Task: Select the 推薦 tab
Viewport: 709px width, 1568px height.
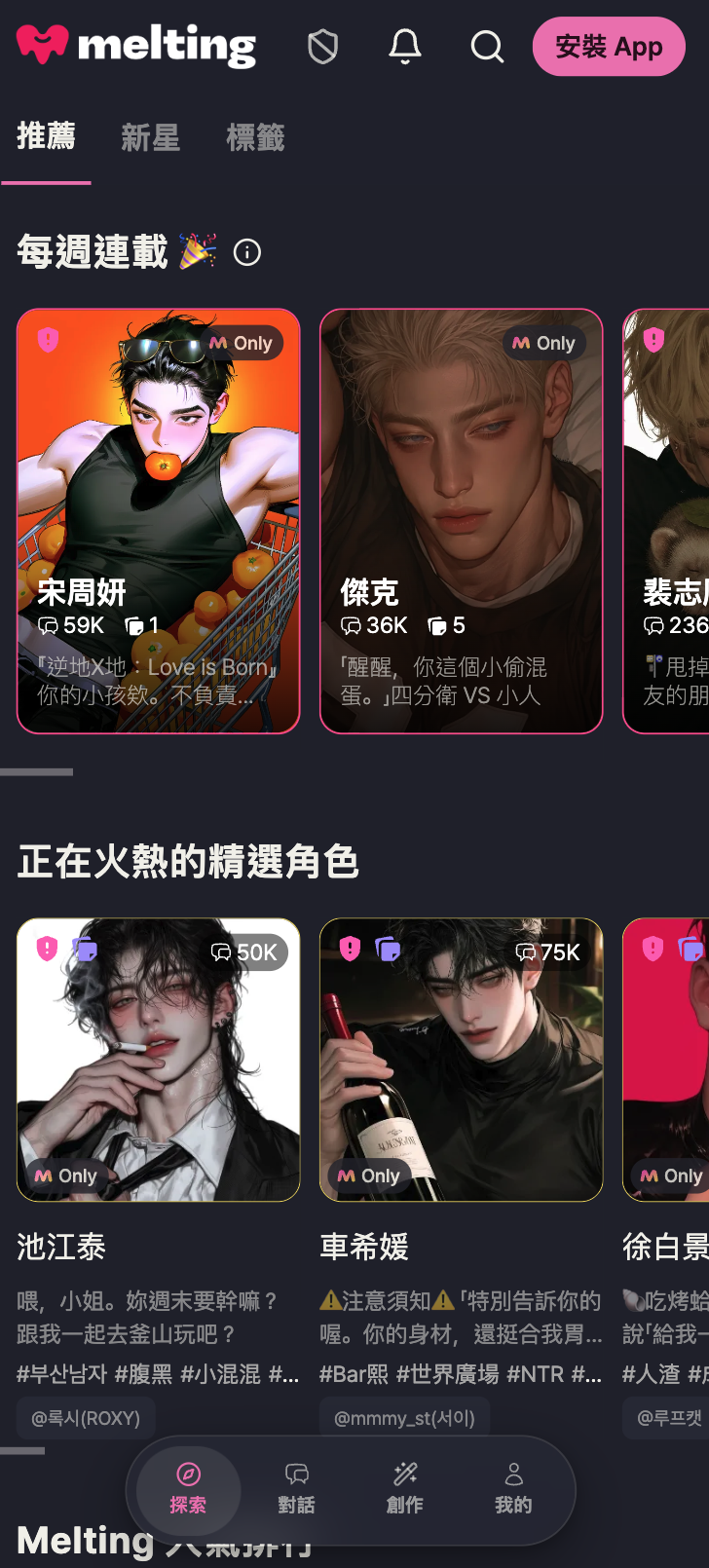Action: point(46,136)
